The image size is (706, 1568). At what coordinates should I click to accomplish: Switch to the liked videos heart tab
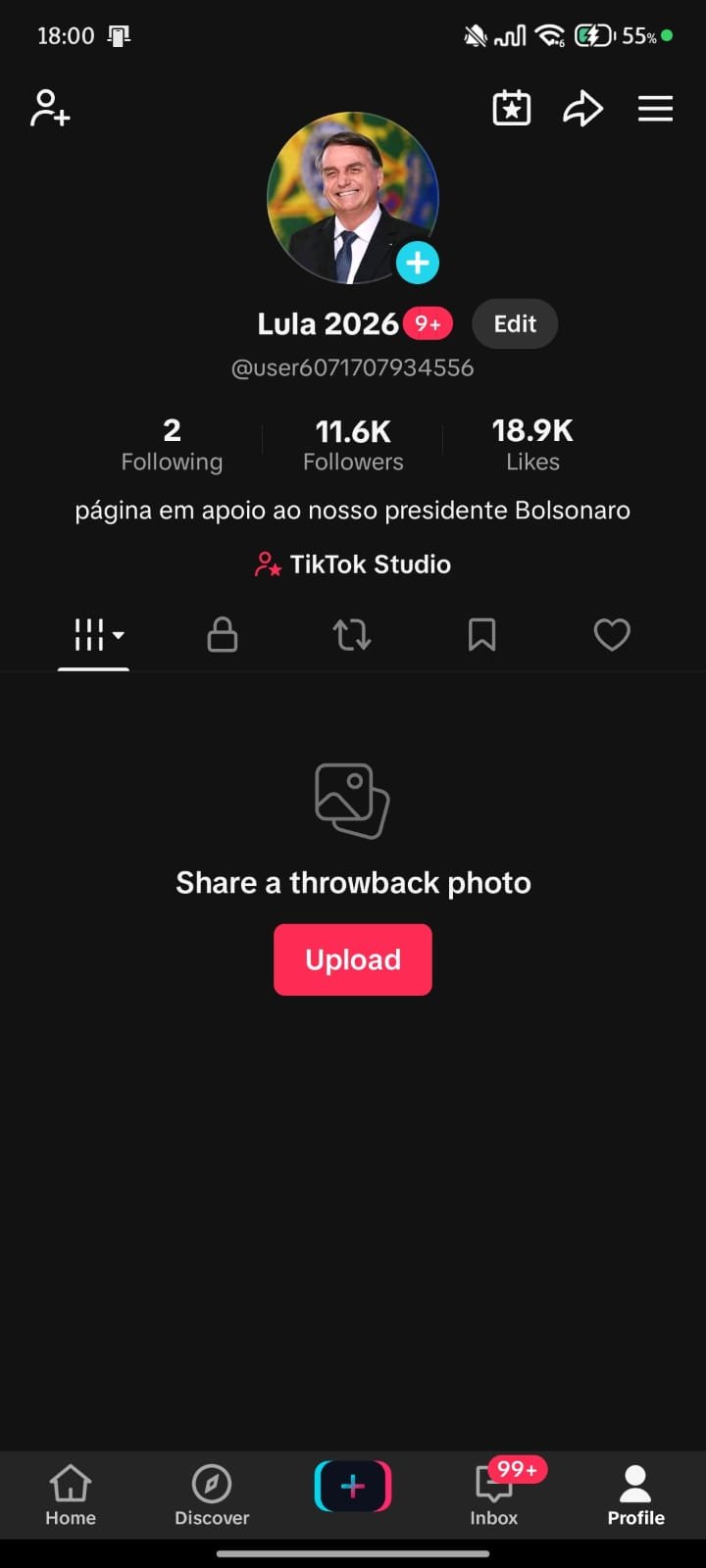pyautogui.click(x=612, y=635)
